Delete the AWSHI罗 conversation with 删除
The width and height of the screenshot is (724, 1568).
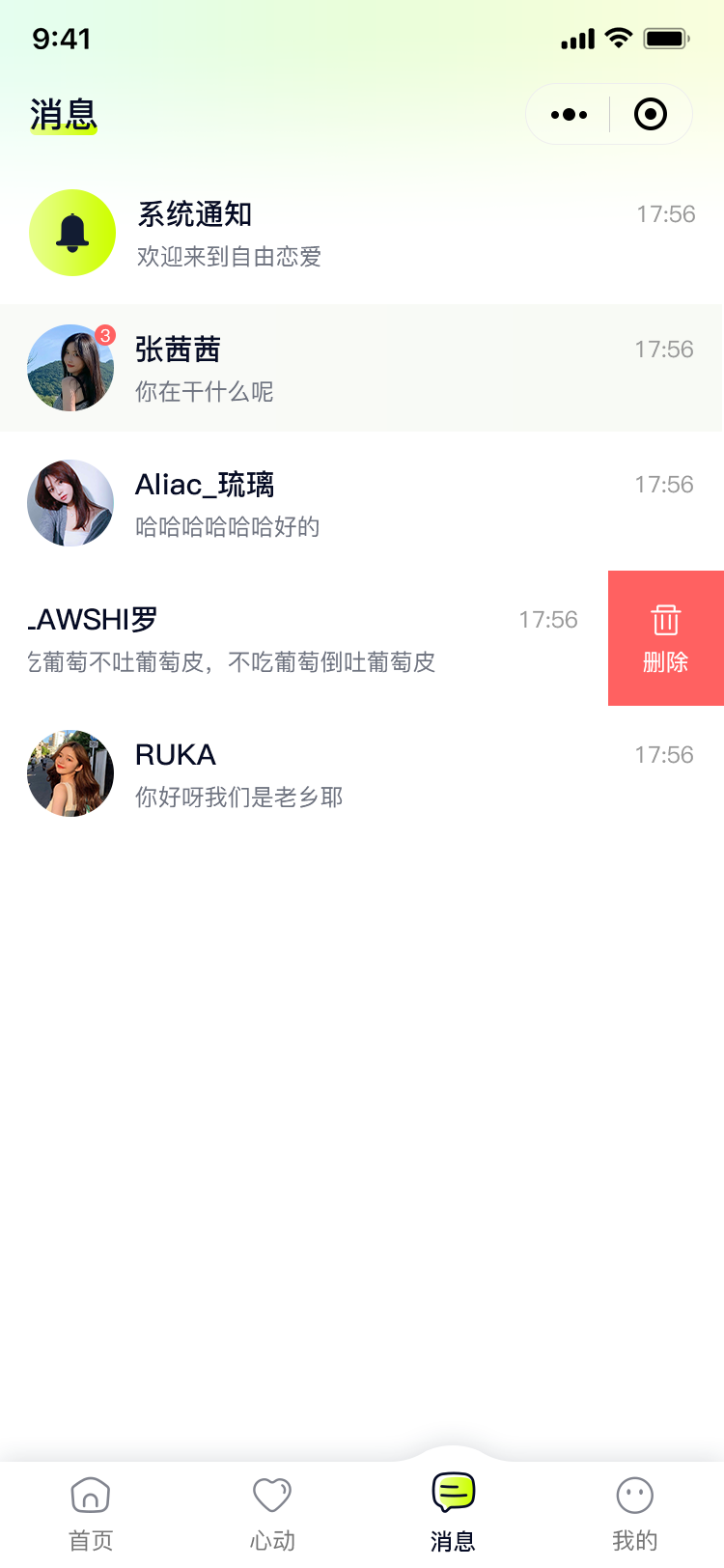tap(665, 639)
